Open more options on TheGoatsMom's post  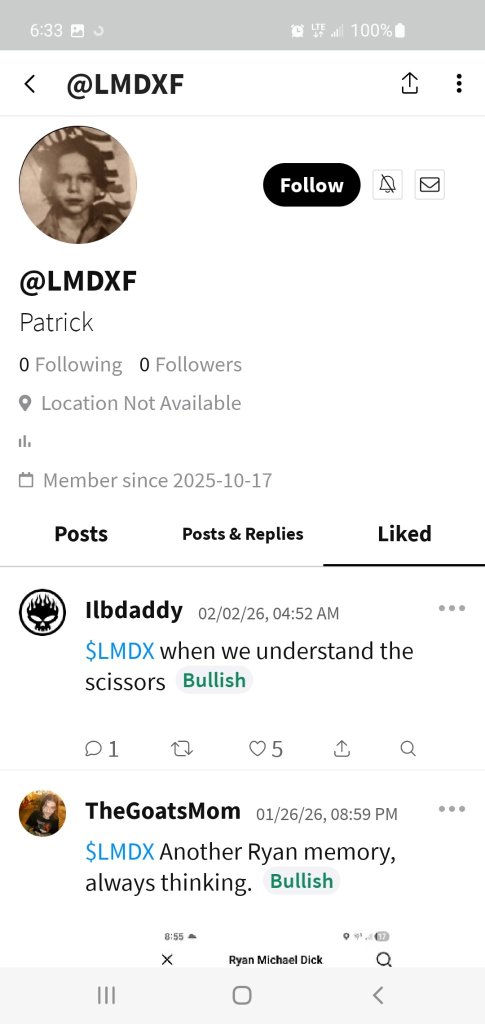coord(452,808)
